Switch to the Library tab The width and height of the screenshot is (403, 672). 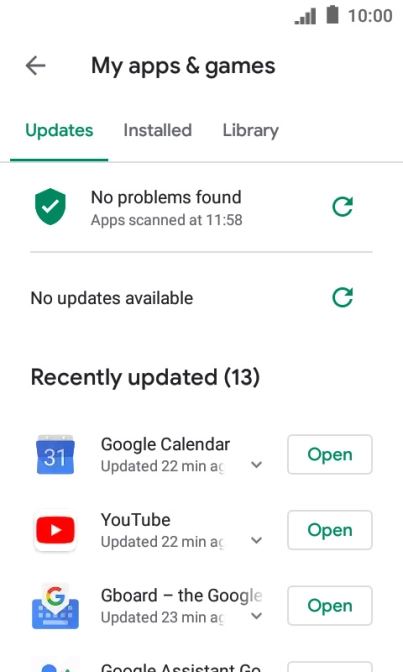250,130
